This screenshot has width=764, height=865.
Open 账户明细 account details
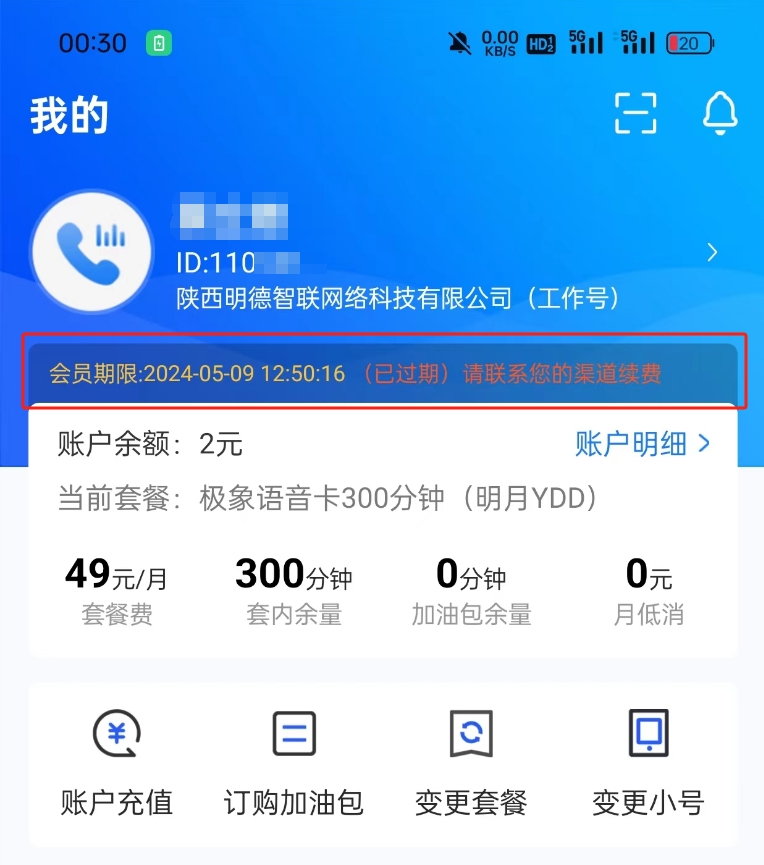642,443
